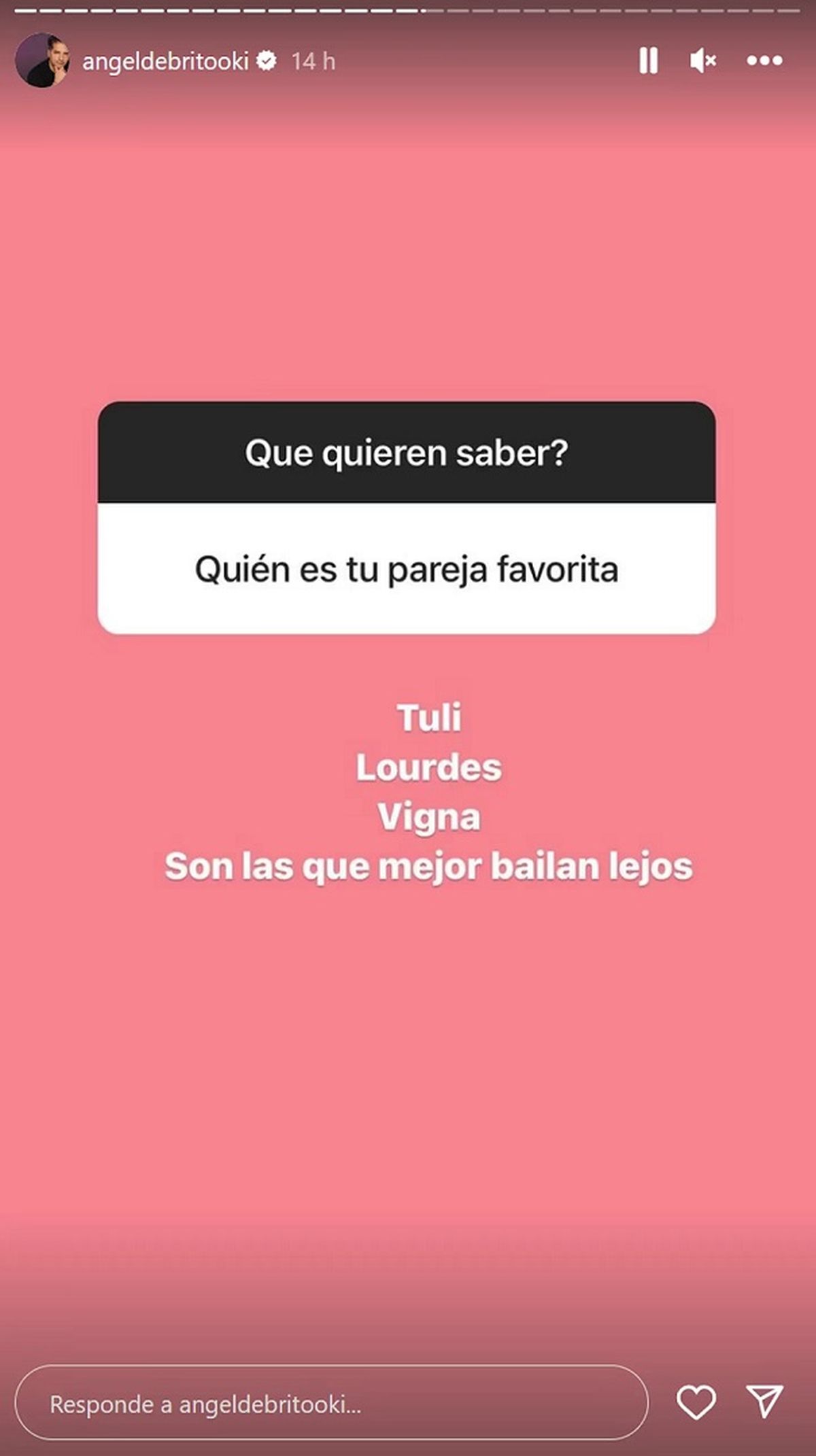Open the three-dot options menu
816x1456 pixels.
coord(764,60)
